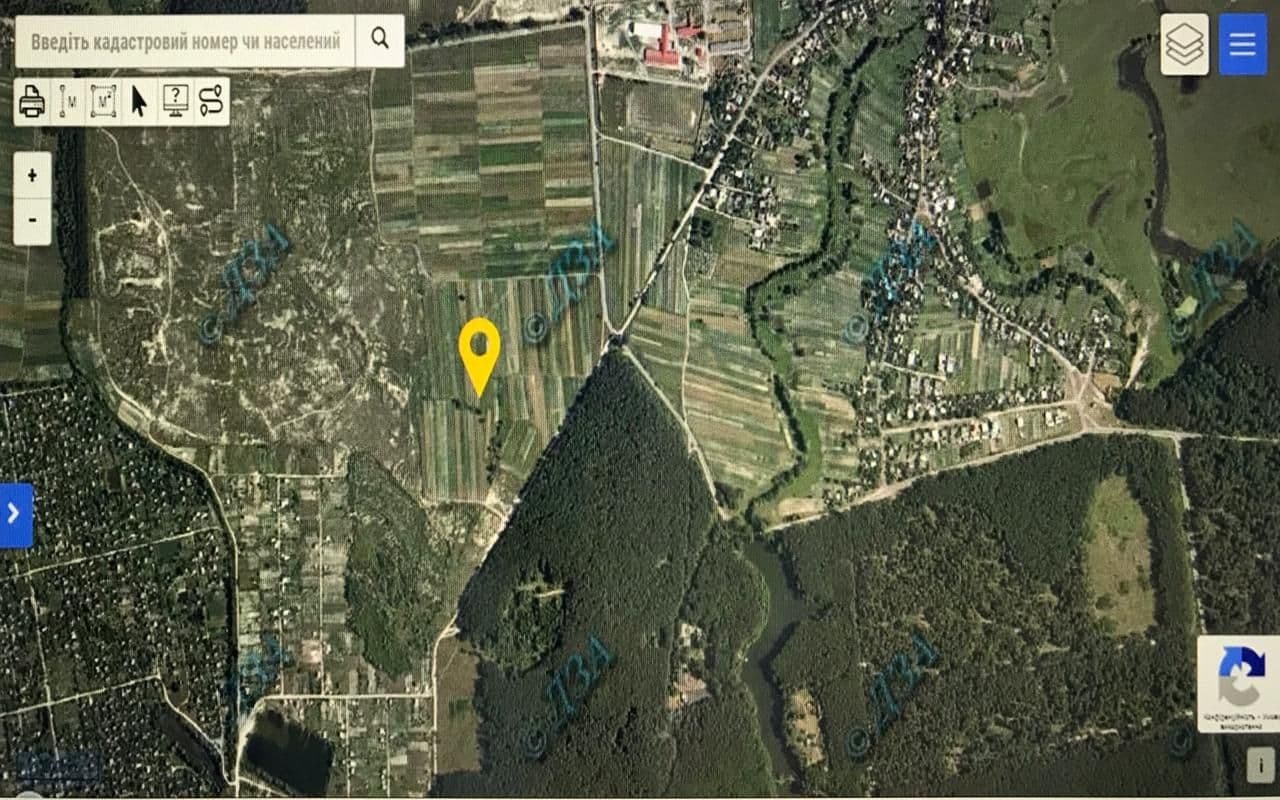Image resolution: width=1280 pixels, height=800 pixels.
Task: Open the map layers selector
Action: 1184,45
